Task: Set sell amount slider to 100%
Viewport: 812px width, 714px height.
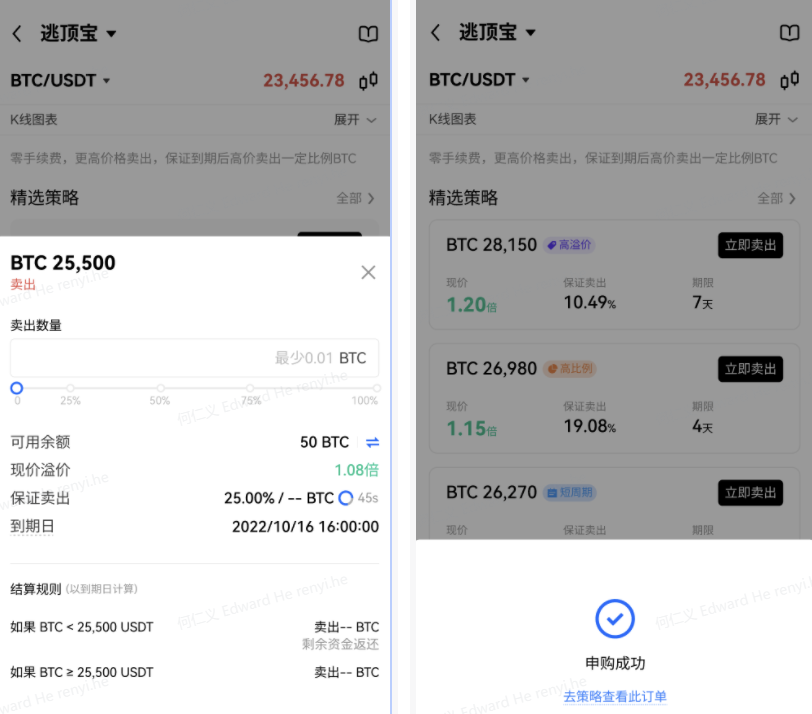Action: [x=377, y=388]
